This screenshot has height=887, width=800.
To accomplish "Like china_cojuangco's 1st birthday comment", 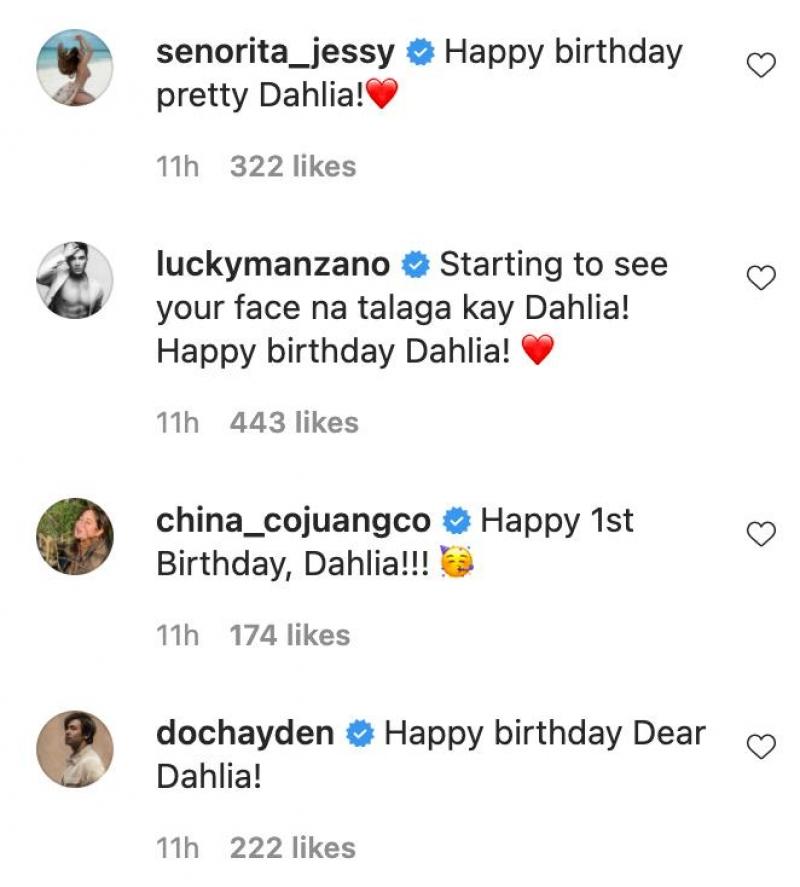I will (762, 535).
